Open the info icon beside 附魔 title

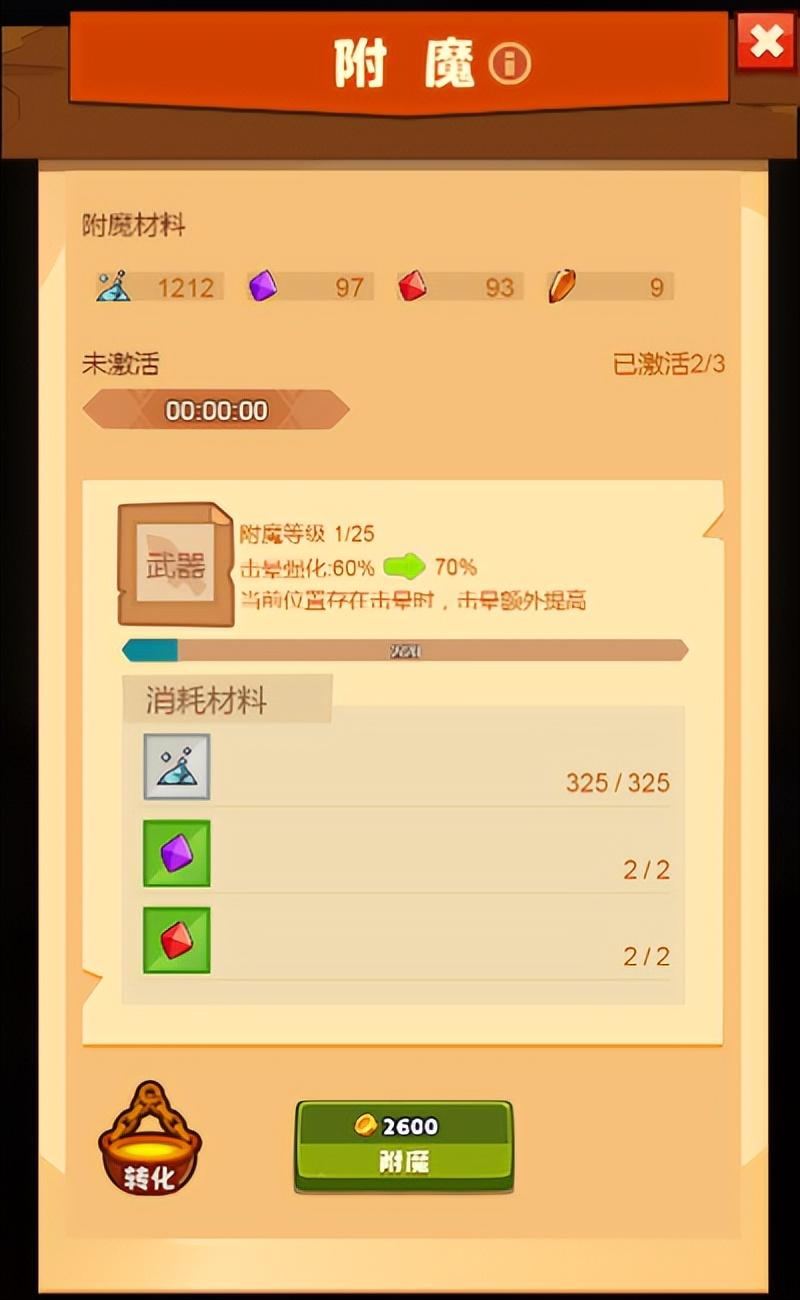pyautogui.click(x=509, y=64)
